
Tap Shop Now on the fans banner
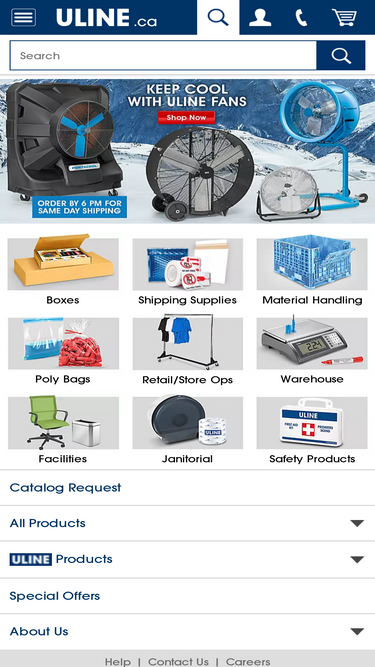(187, 117)
